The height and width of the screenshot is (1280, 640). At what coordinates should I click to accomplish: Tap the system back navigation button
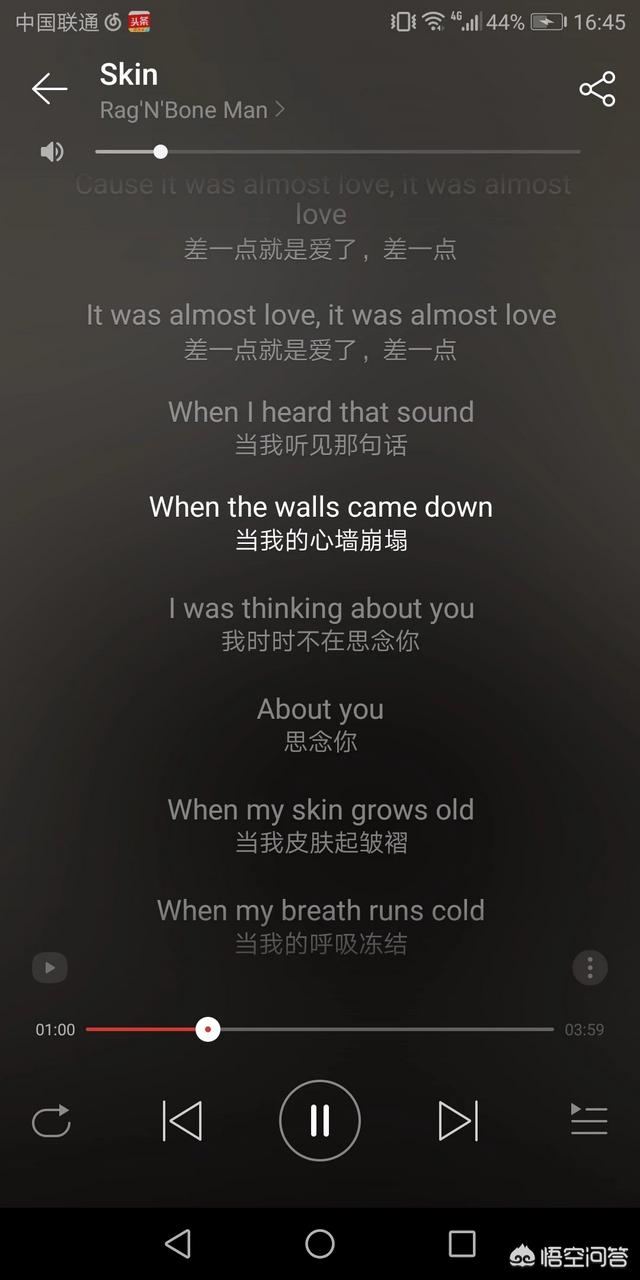[178, 1243]
